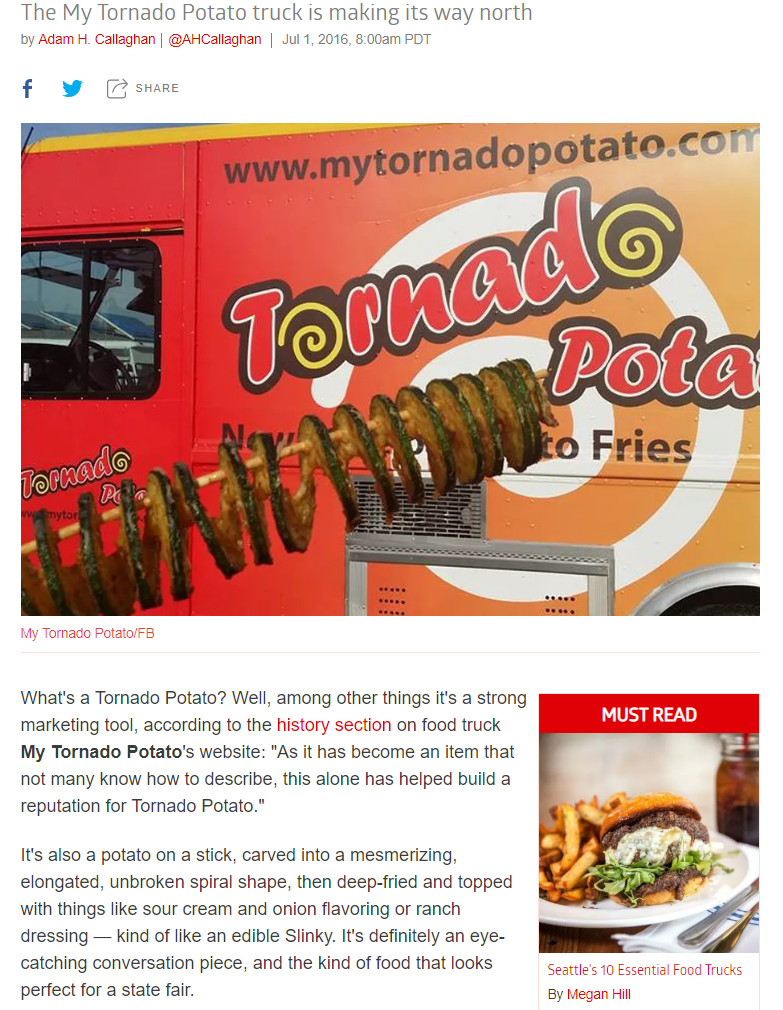Open the Must Read burger photo tile
Viewport: 783px width, 1010px height.
pos(648,842)
